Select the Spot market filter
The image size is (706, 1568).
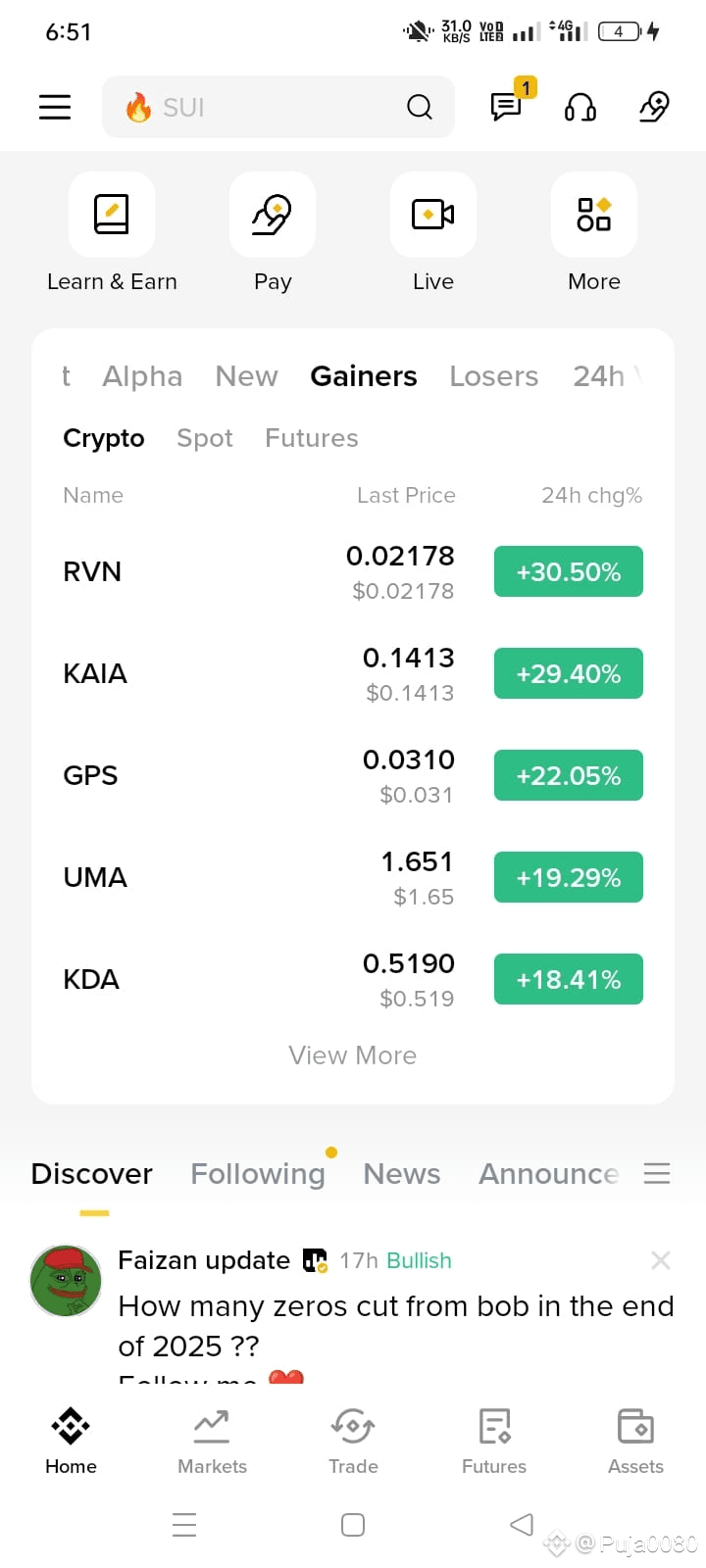tap(205, 438)
